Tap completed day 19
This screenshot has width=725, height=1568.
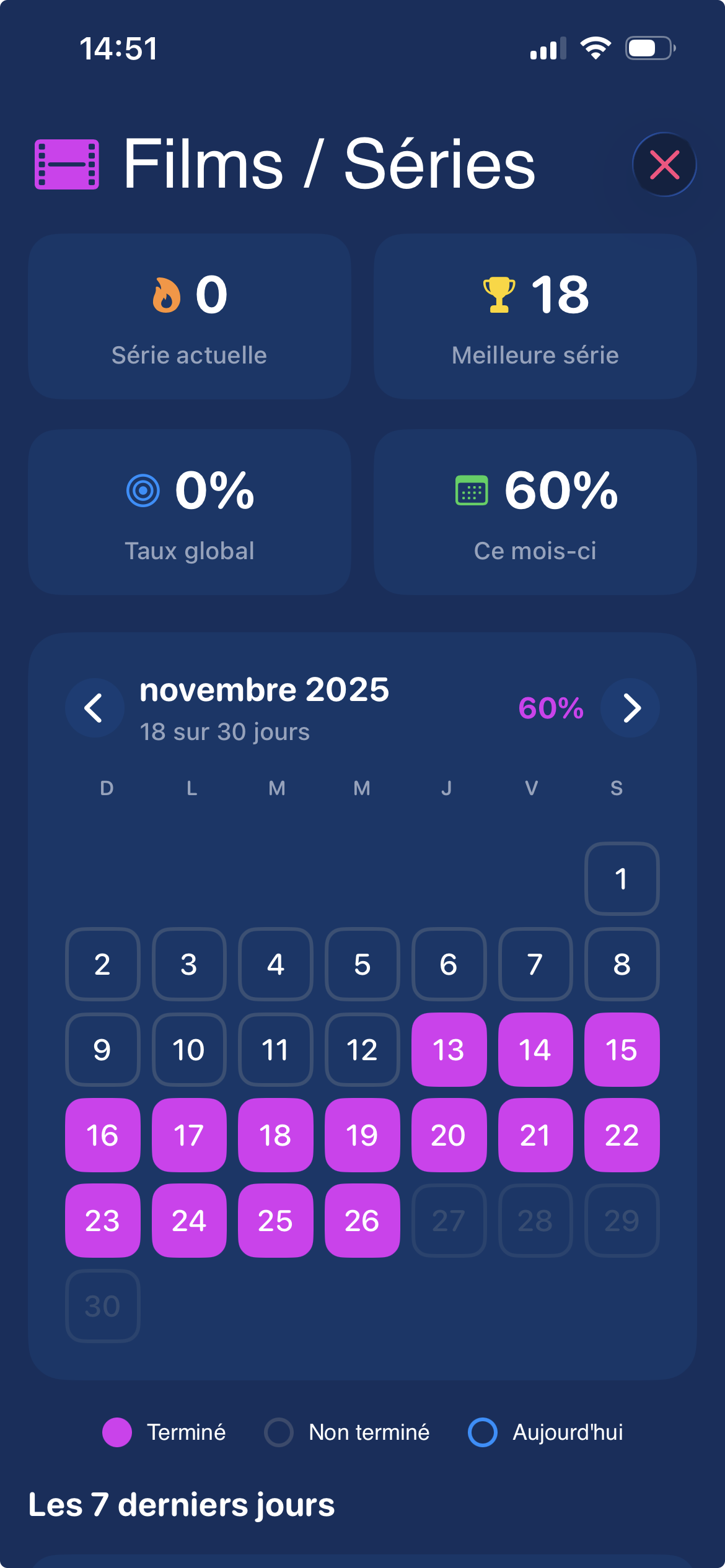pyautogui.click(x=362, y=1135)
